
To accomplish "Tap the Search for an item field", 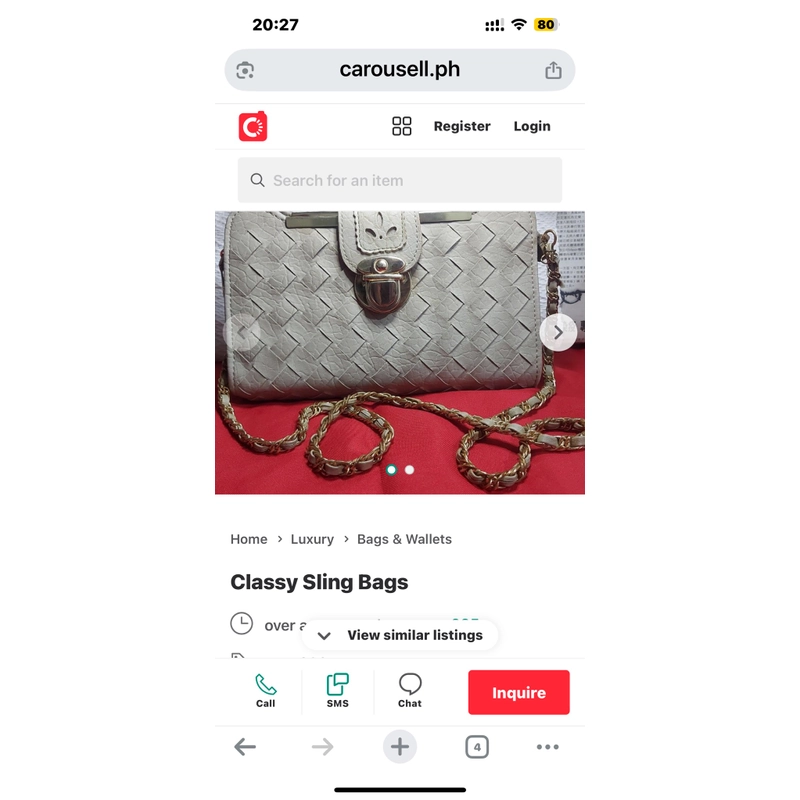I will 400,180.
